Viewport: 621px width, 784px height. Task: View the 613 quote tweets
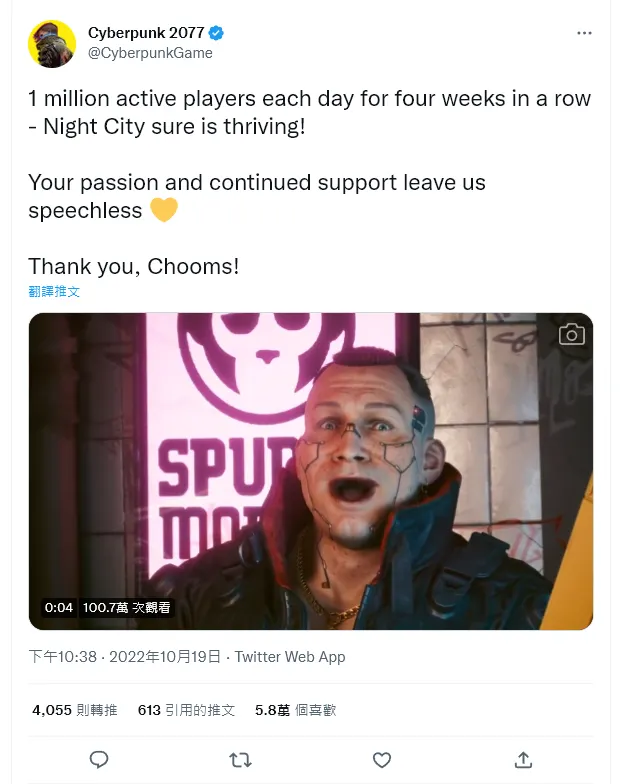click(x=186, y=710)
